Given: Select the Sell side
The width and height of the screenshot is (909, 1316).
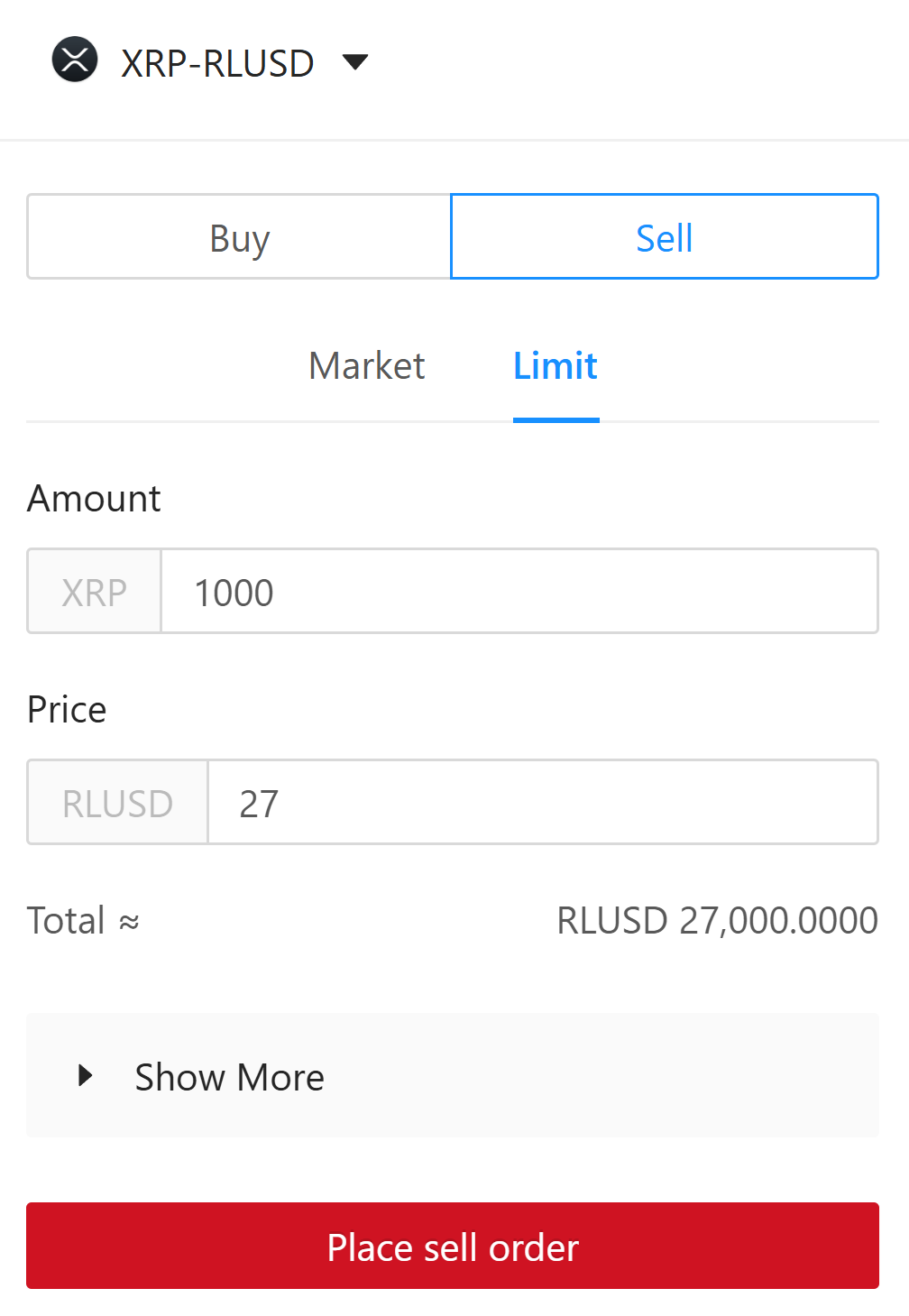Looking at the screenshot, I should pyautogui.click(x=664, y=237).
